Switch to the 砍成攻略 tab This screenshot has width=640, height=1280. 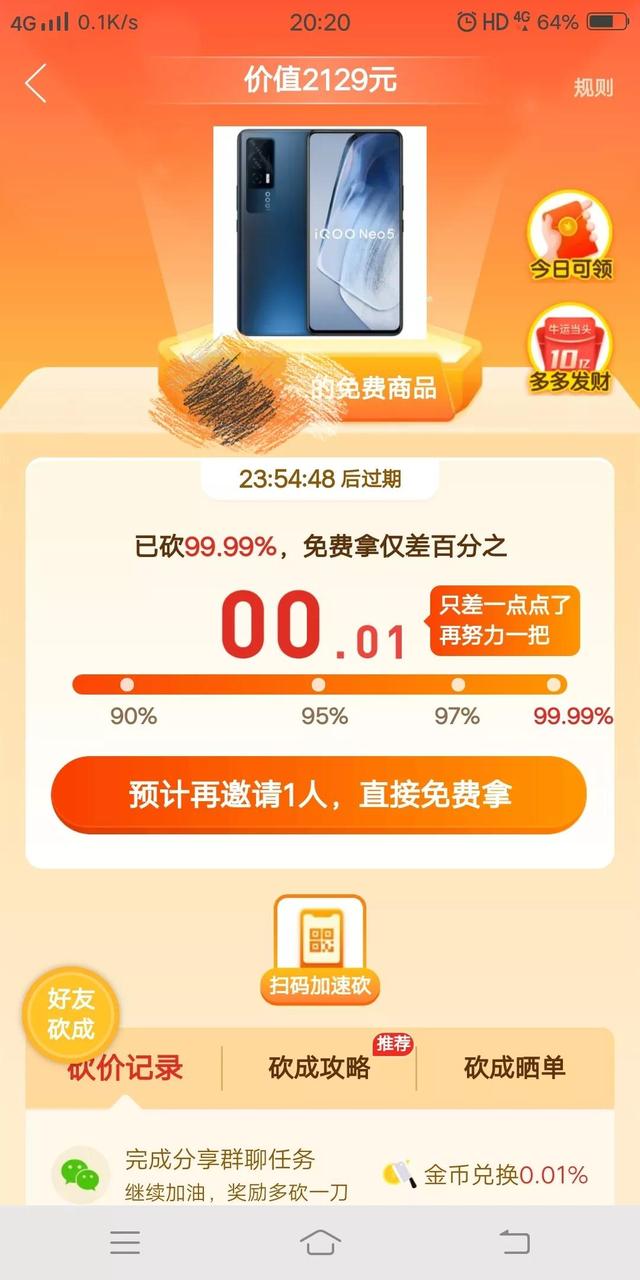[x=320, y=1068]
